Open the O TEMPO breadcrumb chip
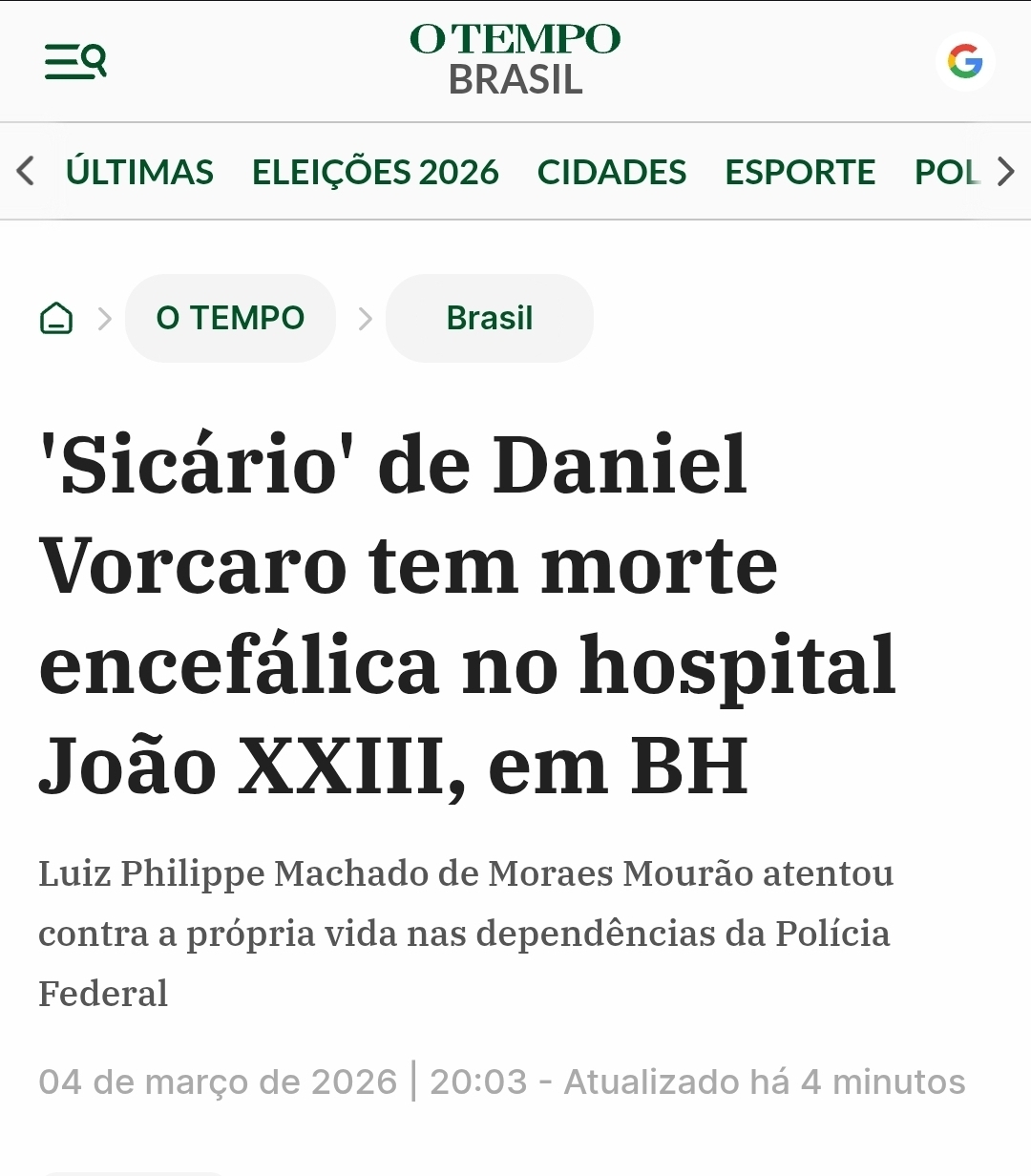 point(230,318)
